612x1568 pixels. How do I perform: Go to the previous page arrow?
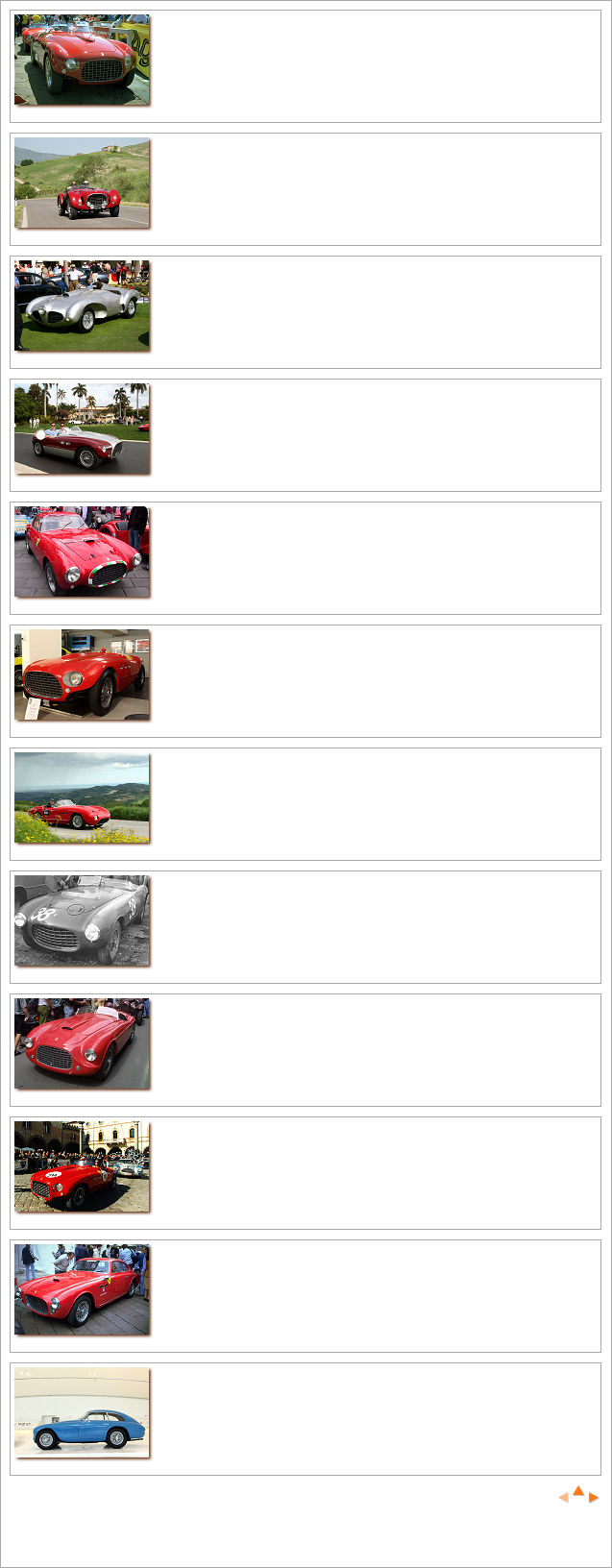(564, 1498)
